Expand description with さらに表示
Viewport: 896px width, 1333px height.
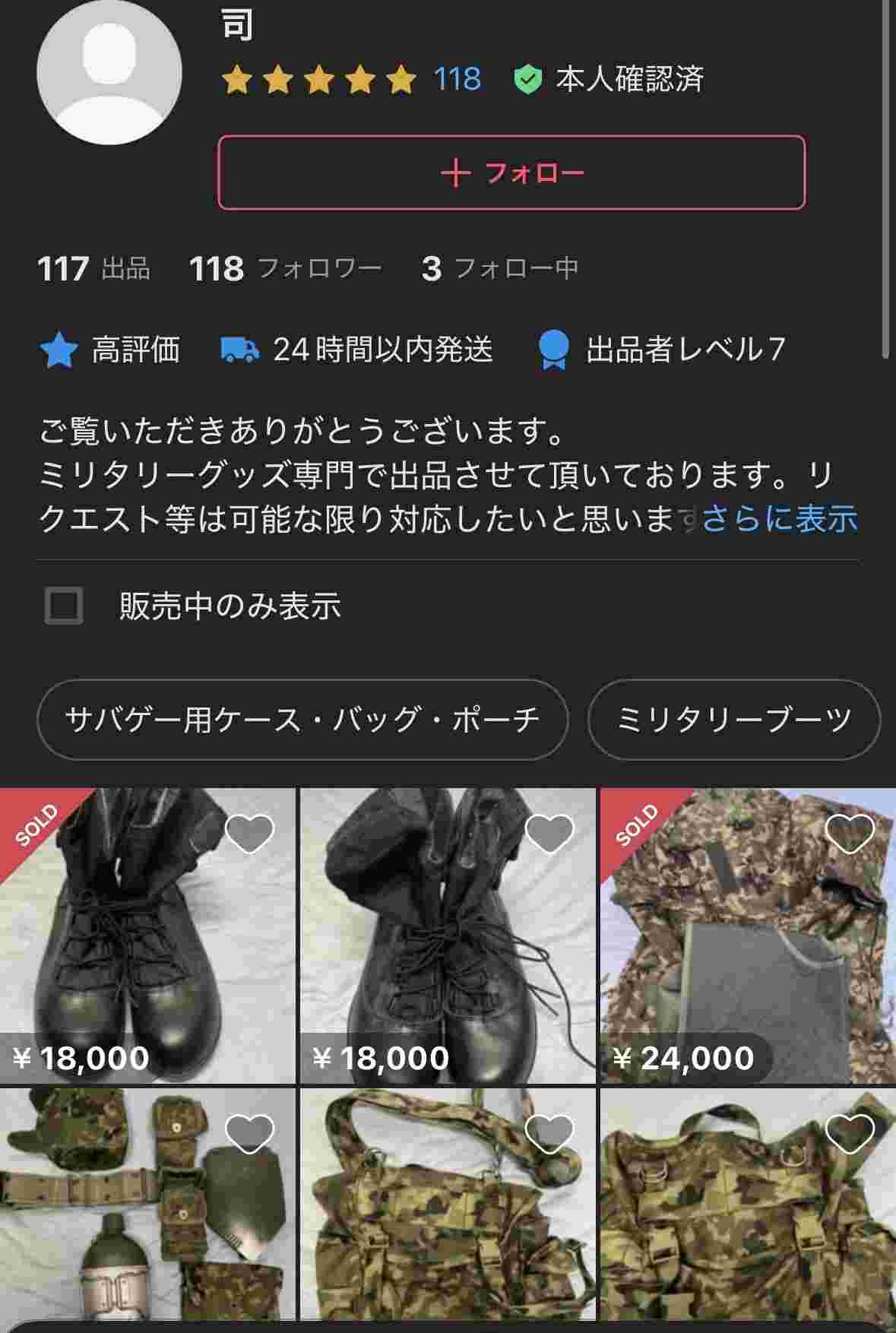pyautogui.click(x=780, y=518)
